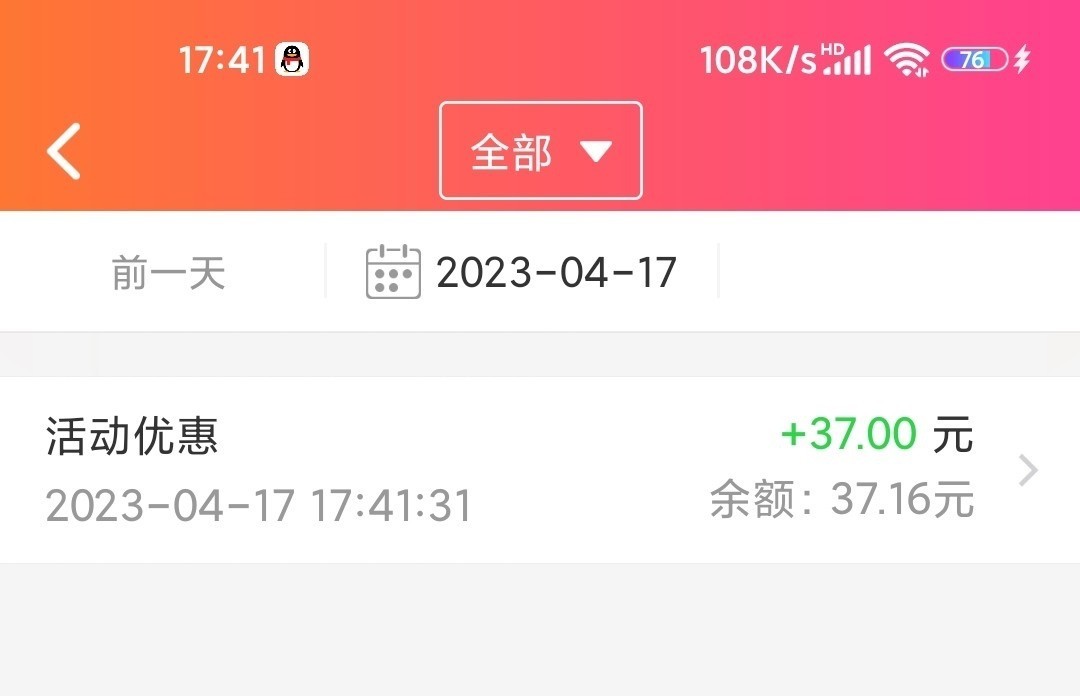The width and height of the screenshot is (1080, 696).
Task: Open the 活动优惠 +37.00 元 transaction
Action: coord(540,469)
